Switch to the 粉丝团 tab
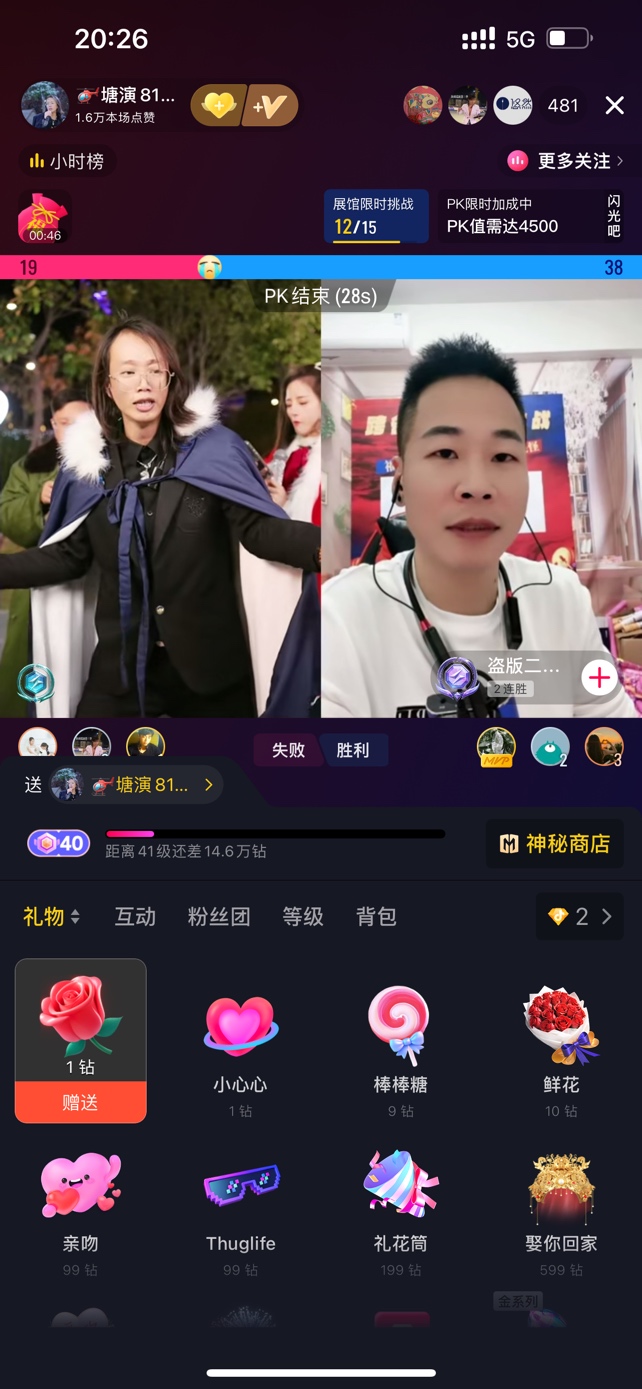Viewport: 642px width, 1389px height. [218, 916]
